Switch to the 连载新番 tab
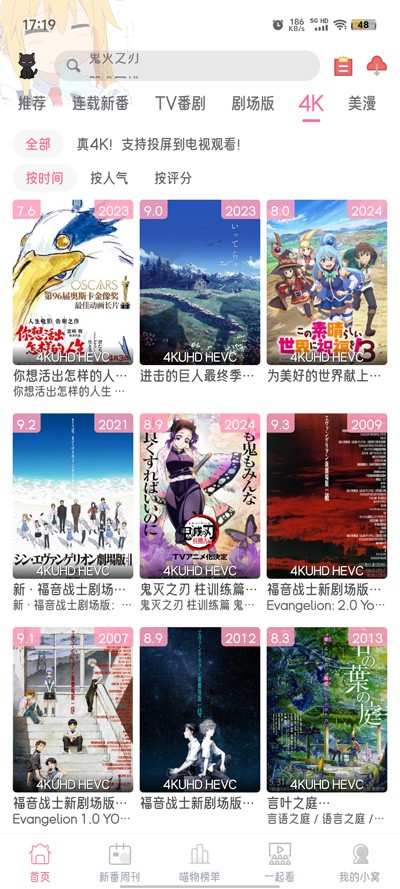 coord(100,104)
